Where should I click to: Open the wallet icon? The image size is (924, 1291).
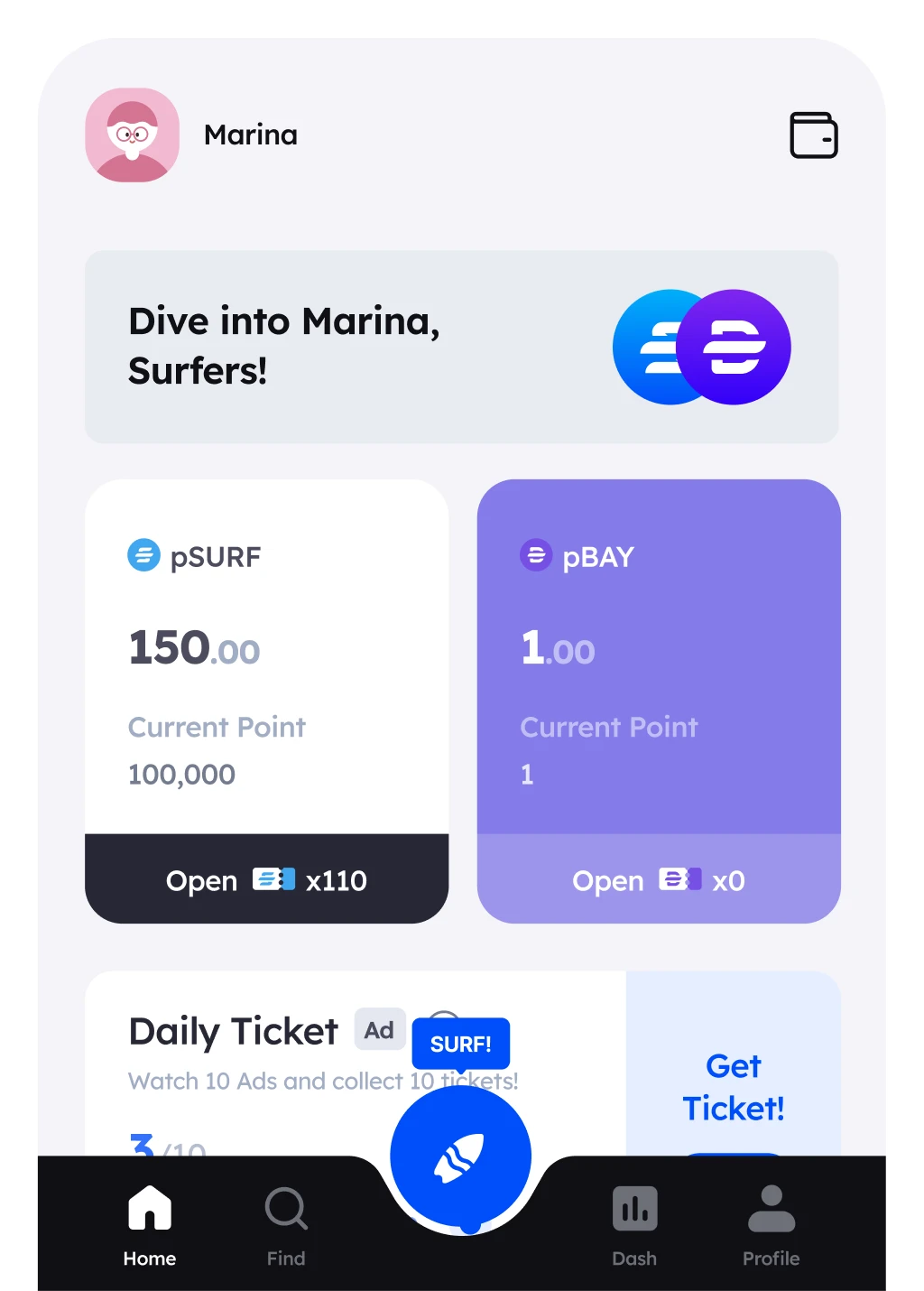point(813,135)
